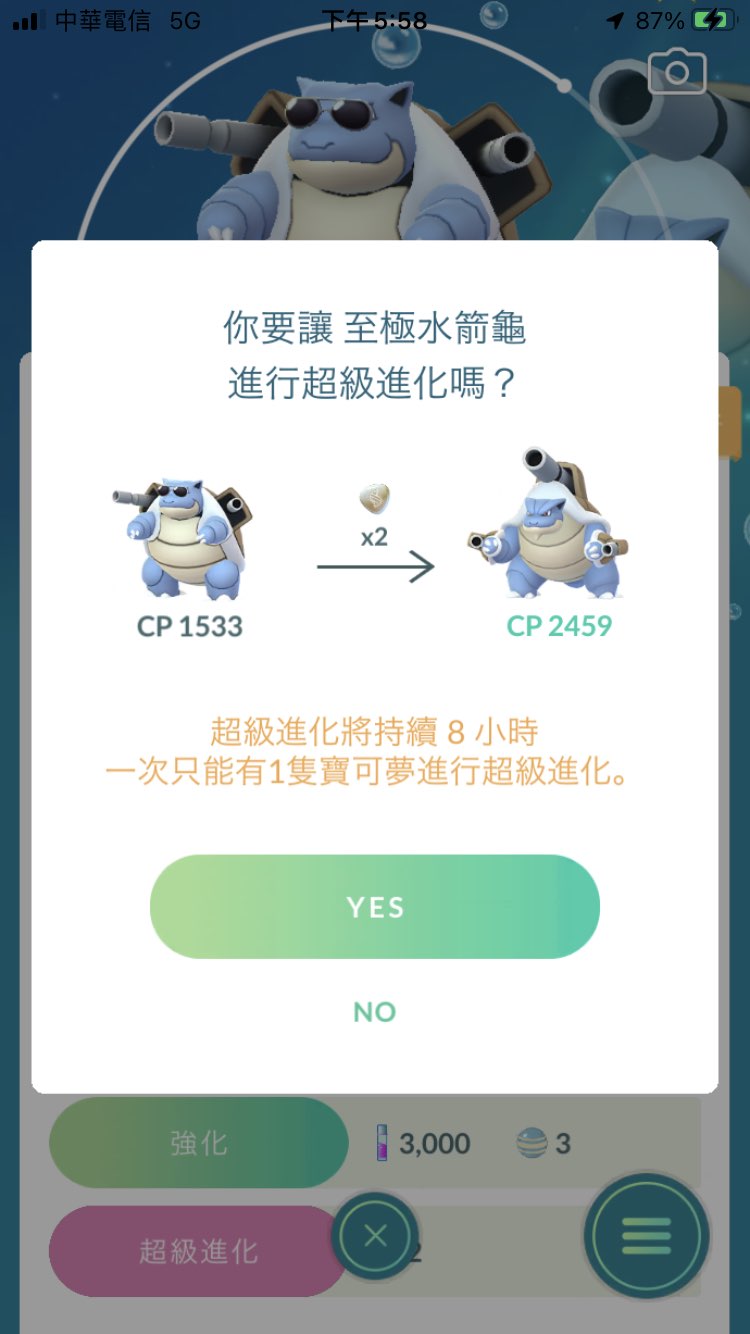750x1334 pixels.
Task: Close the Pokémon detail with X button
Action: pos(375,1237)
